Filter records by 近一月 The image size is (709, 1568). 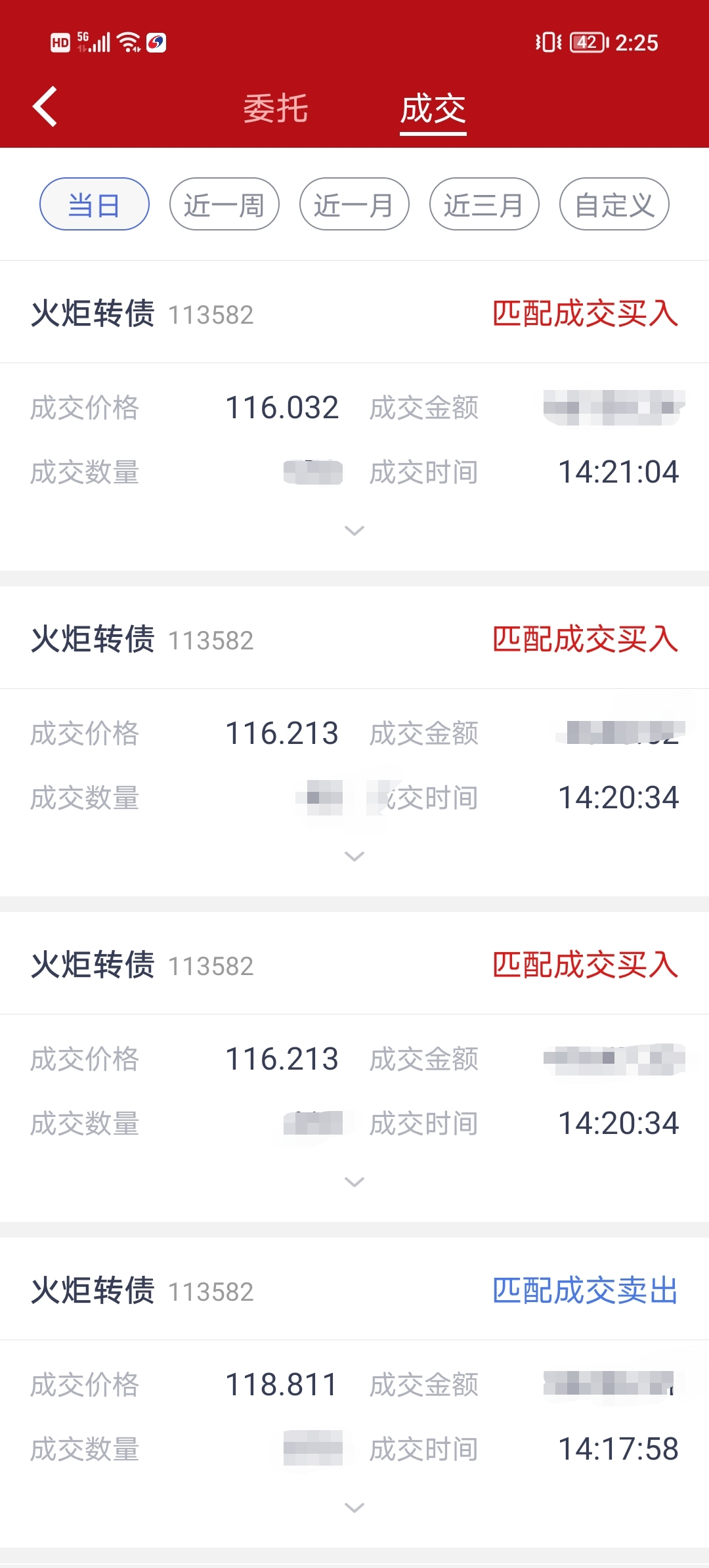coord(354,204)
